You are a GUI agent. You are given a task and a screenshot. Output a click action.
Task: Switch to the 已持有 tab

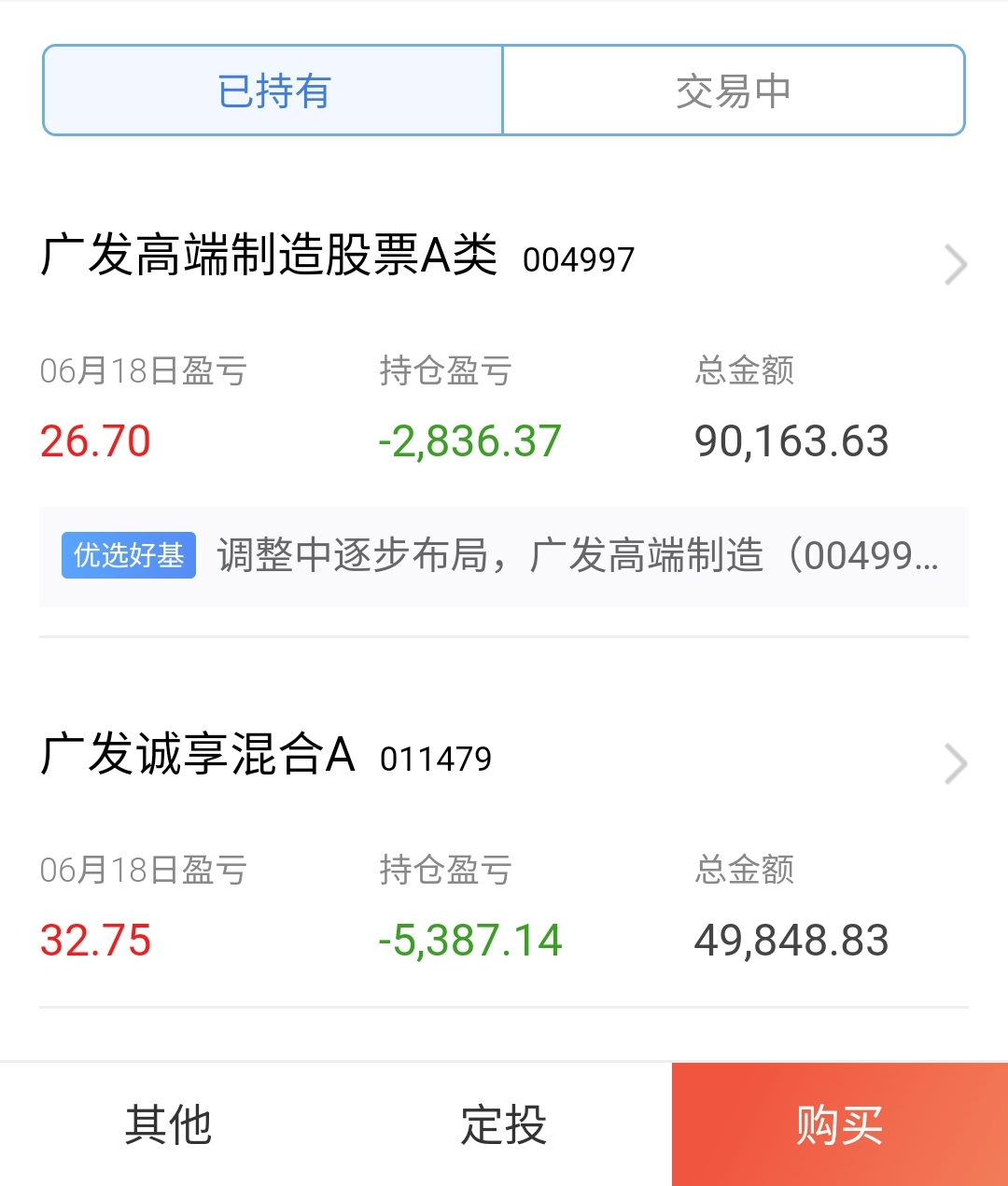[271, 90]
